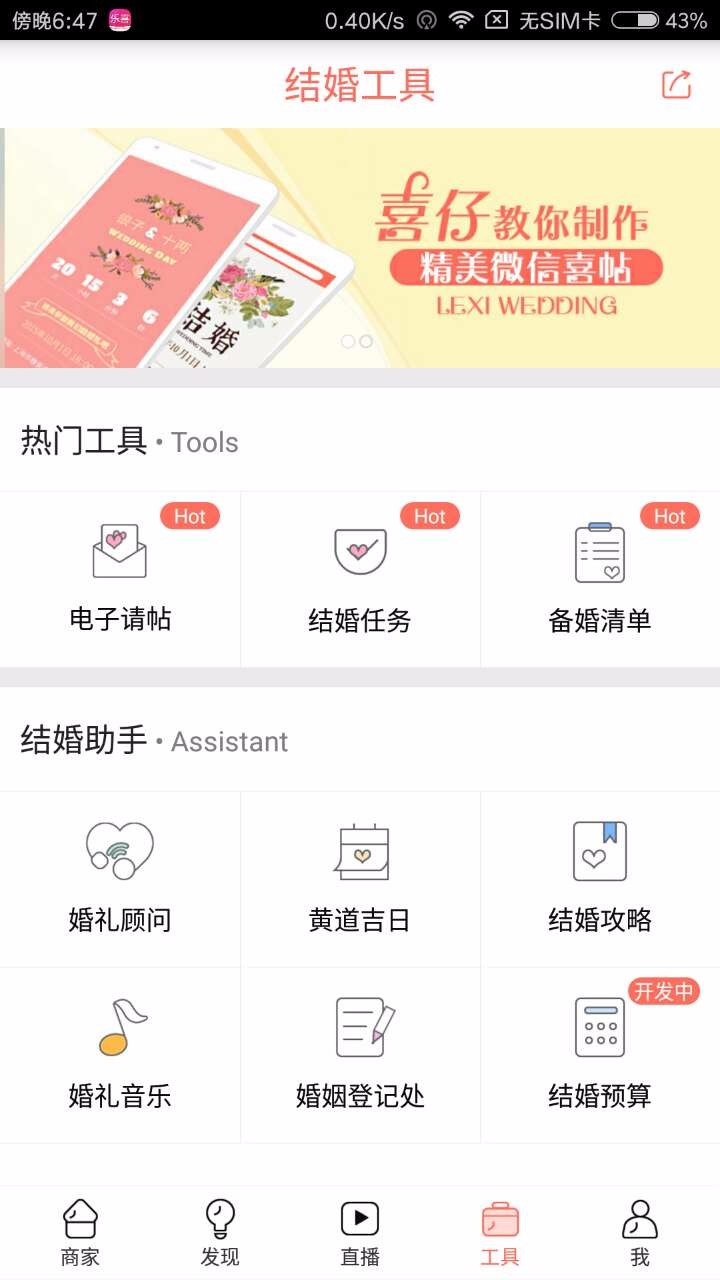Open 婚礼顾问 assistant
The image size is (720, 1280).
pos(120,879)
